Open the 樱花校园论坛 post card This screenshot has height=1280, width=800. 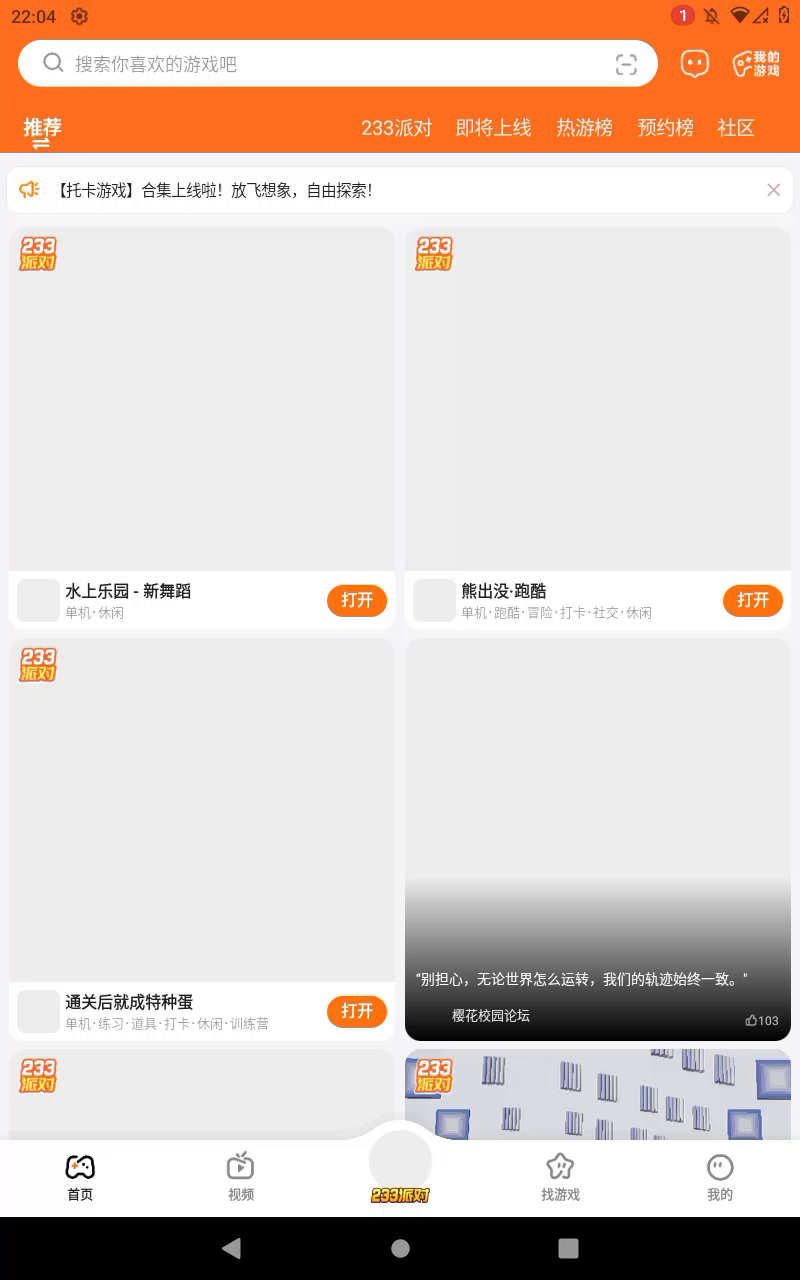tap(597, 840)
